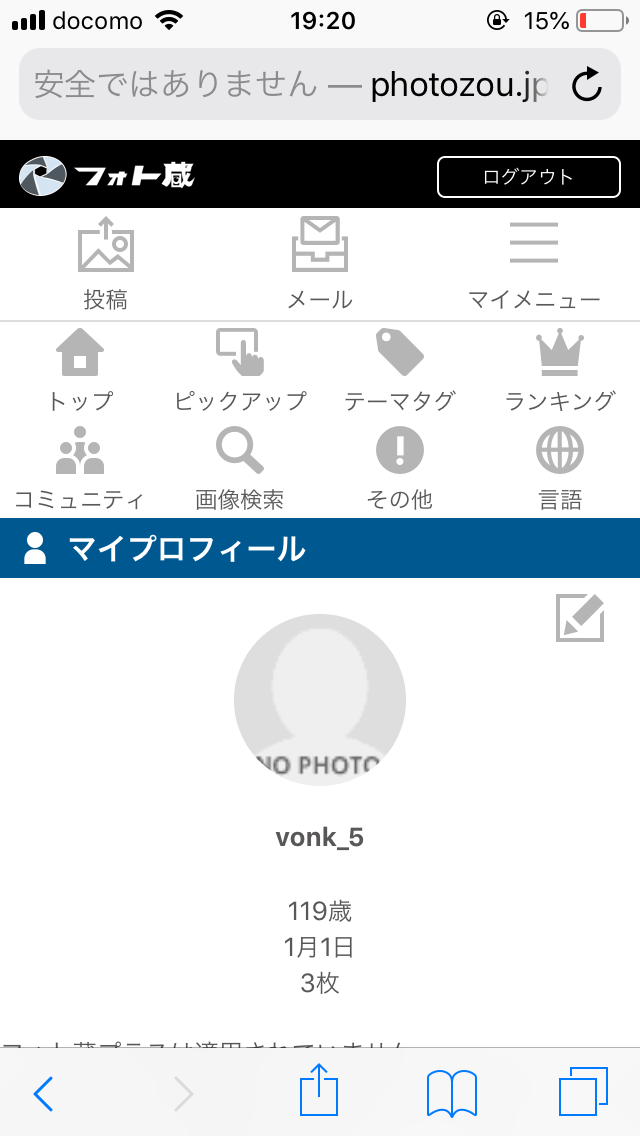
Task: Show open Safari tabs
Action: [x=583, y=1094]
